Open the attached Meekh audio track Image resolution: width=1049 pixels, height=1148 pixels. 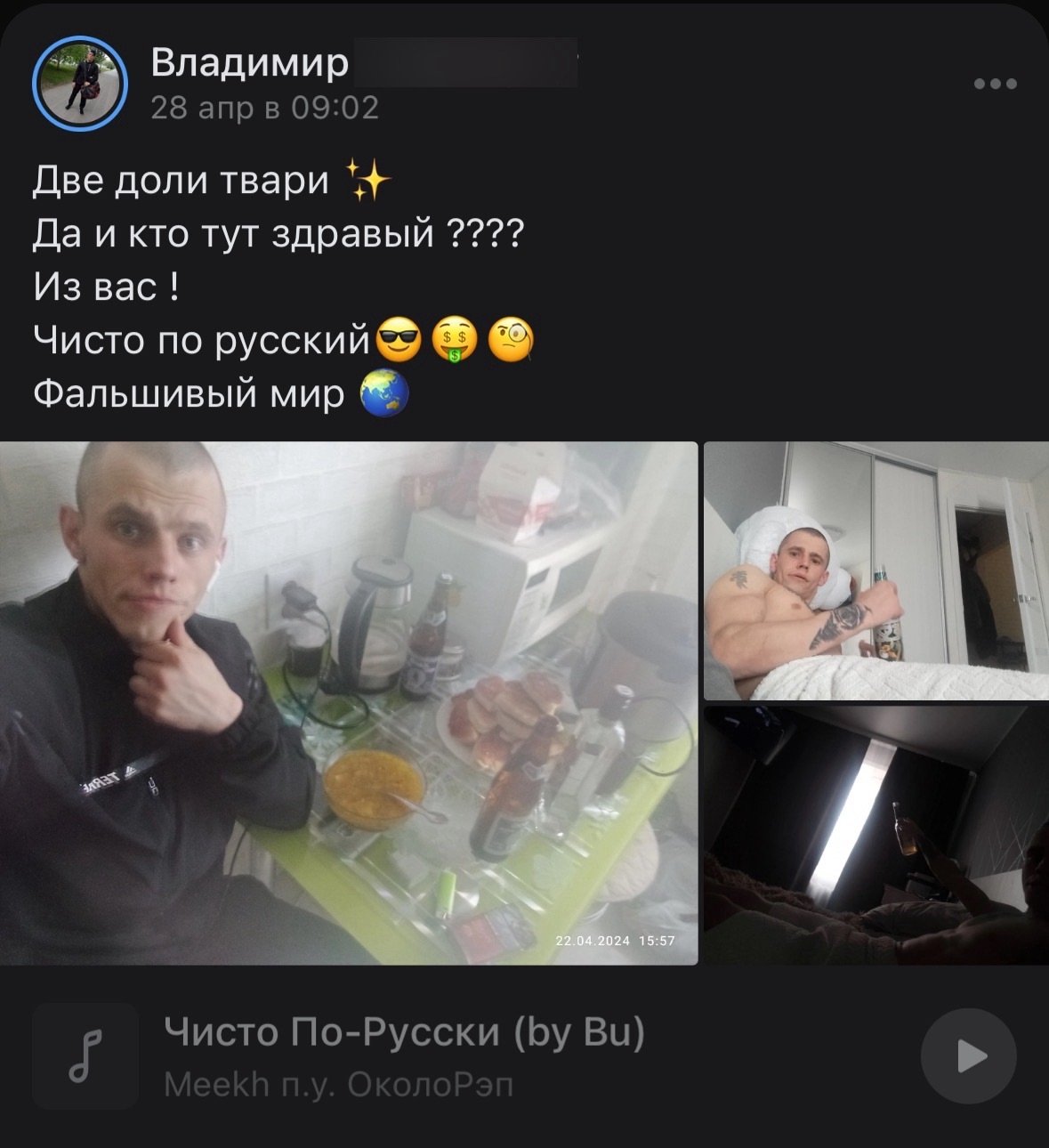point(404,1056)
